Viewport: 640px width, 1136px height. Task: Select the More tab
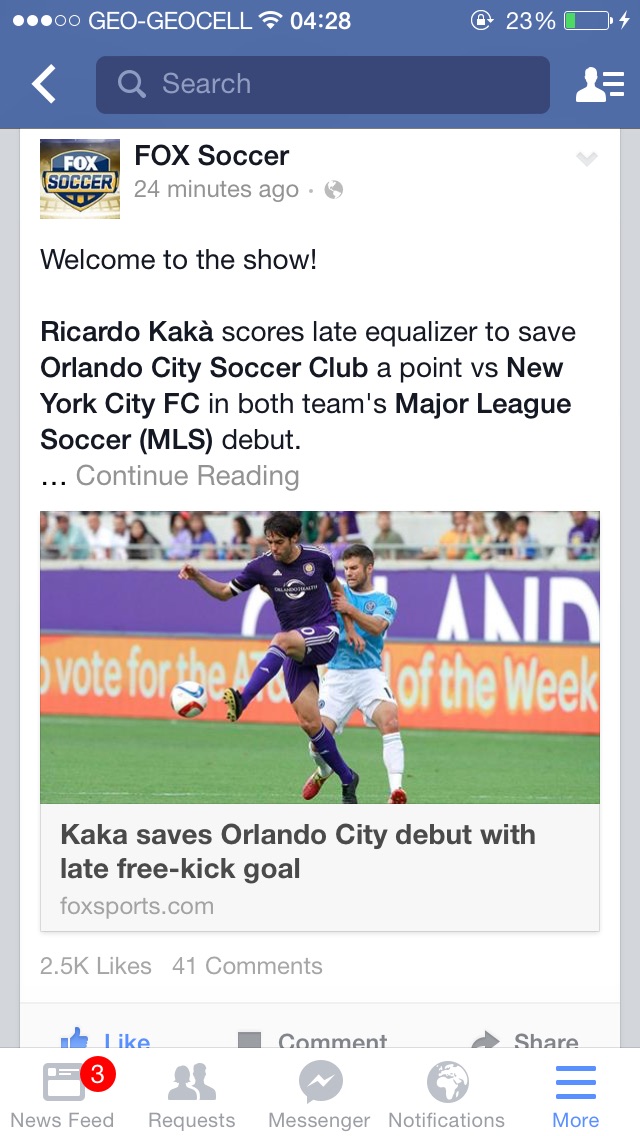(x=576, y=1095)
